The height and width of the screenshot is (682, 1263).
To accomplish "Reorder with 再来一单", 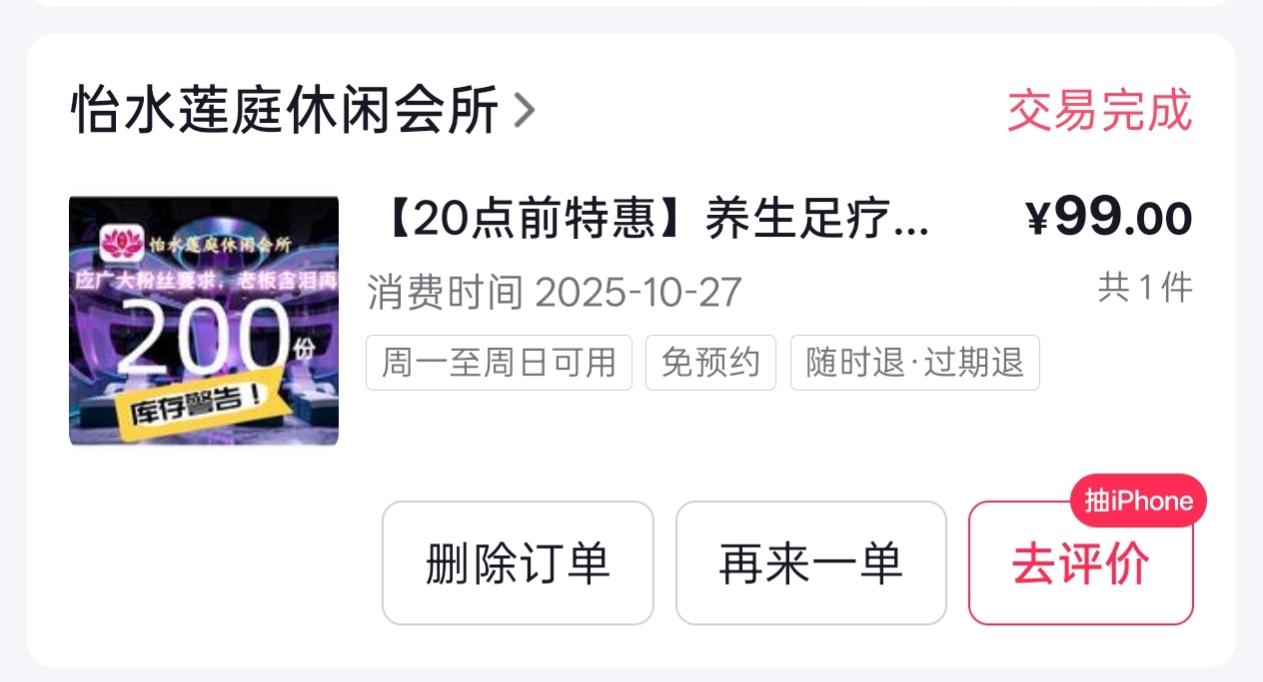I will click(810, 564).
